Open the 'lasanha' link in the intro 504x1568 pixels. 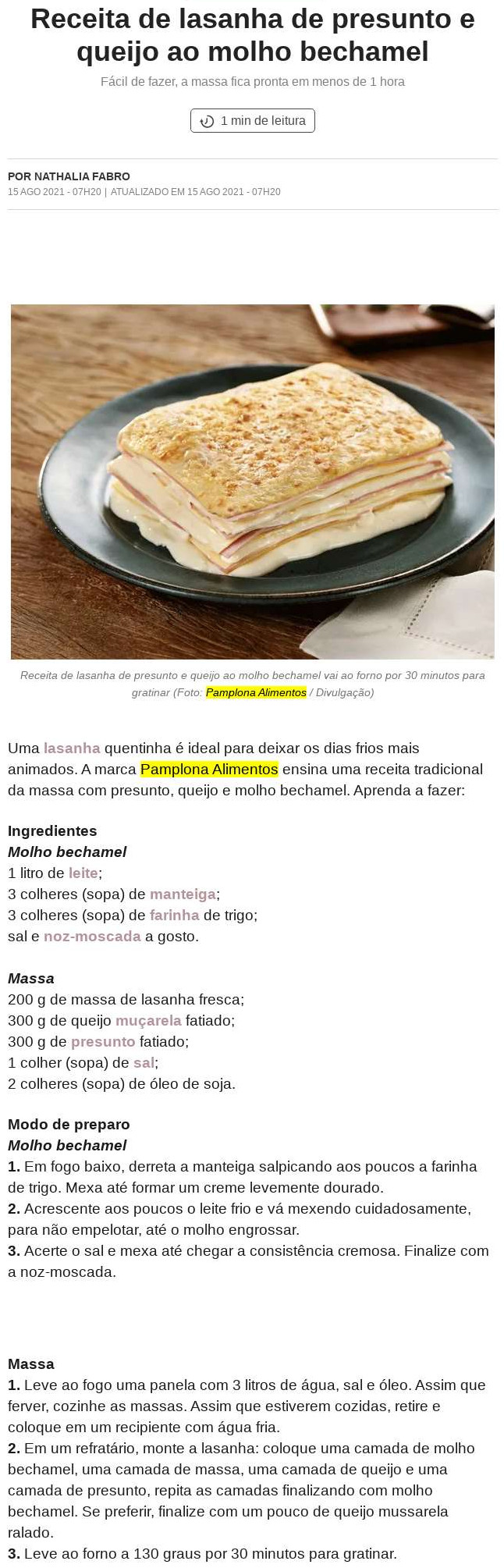[x=72, y=748]
